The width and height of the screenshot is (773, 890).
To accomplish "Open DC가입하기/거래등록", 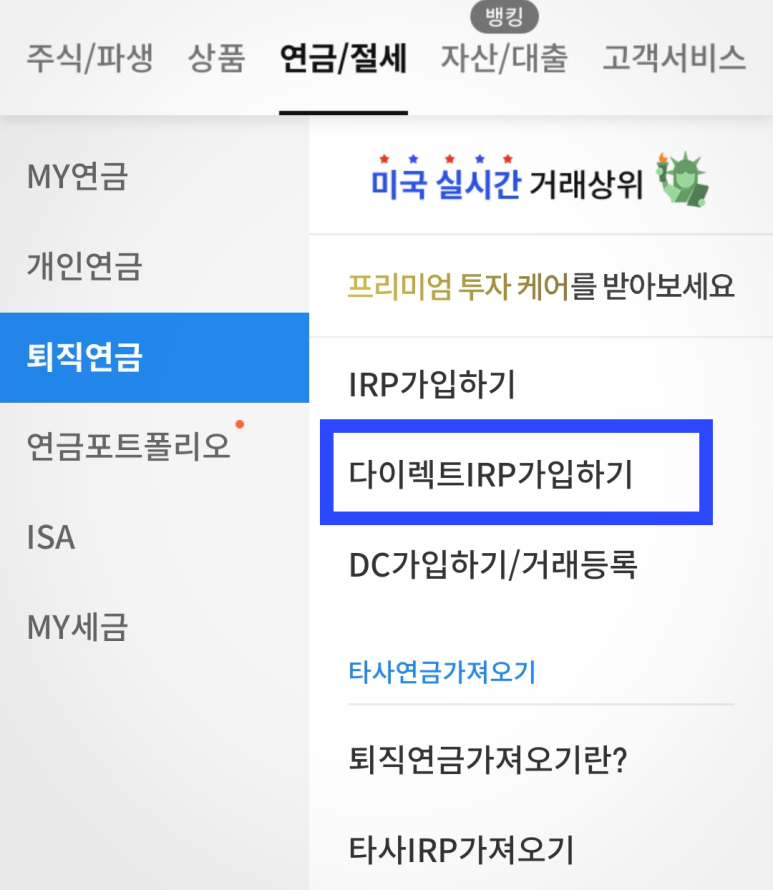I will [493, 565].
